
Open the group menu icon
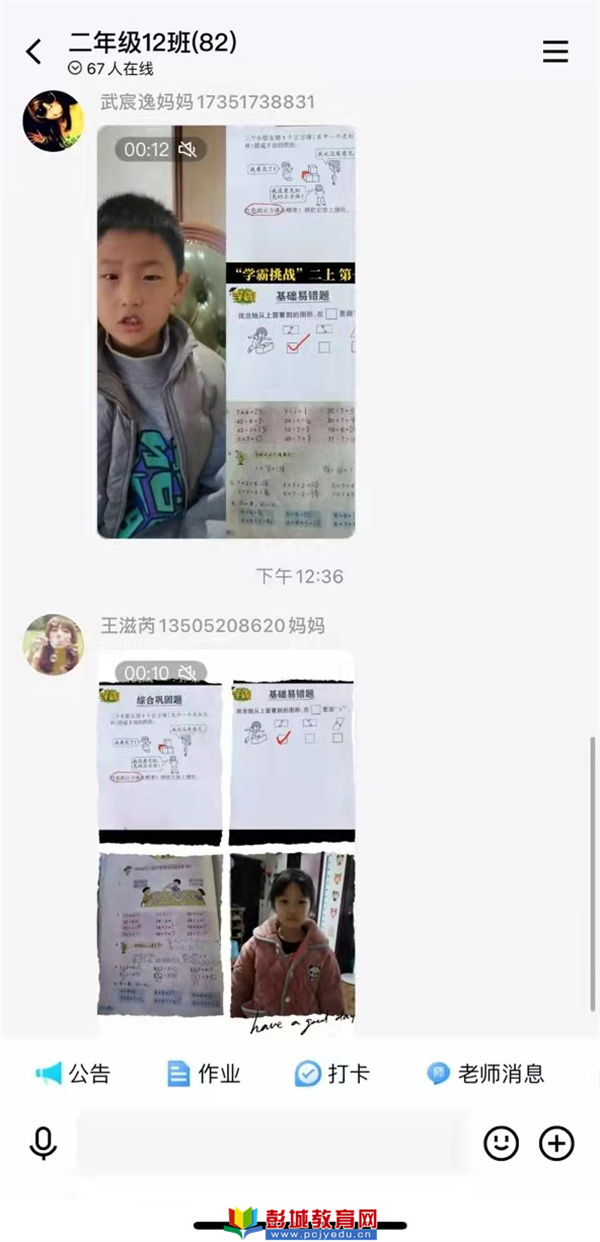tap(556, 52)
